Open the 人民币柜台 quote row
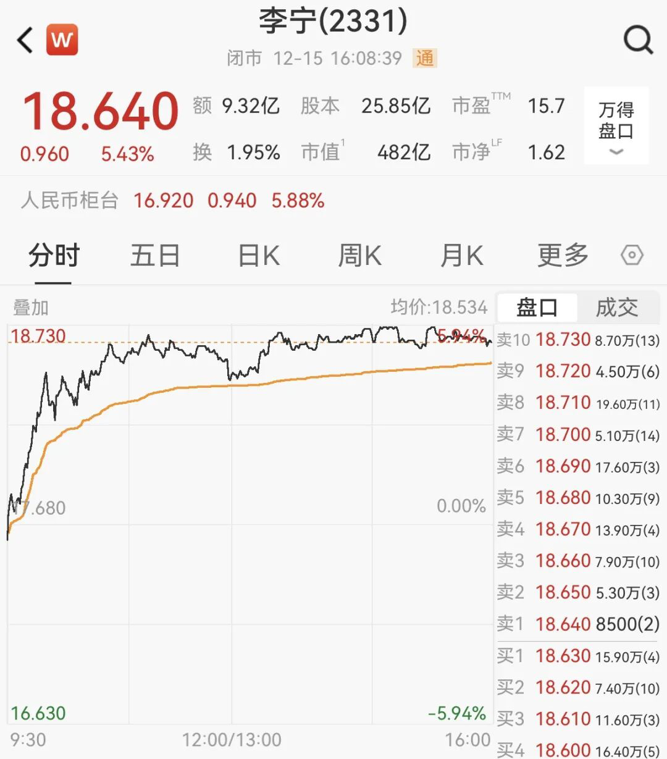Screen dimensions: 667x759 tap(172, 200)
